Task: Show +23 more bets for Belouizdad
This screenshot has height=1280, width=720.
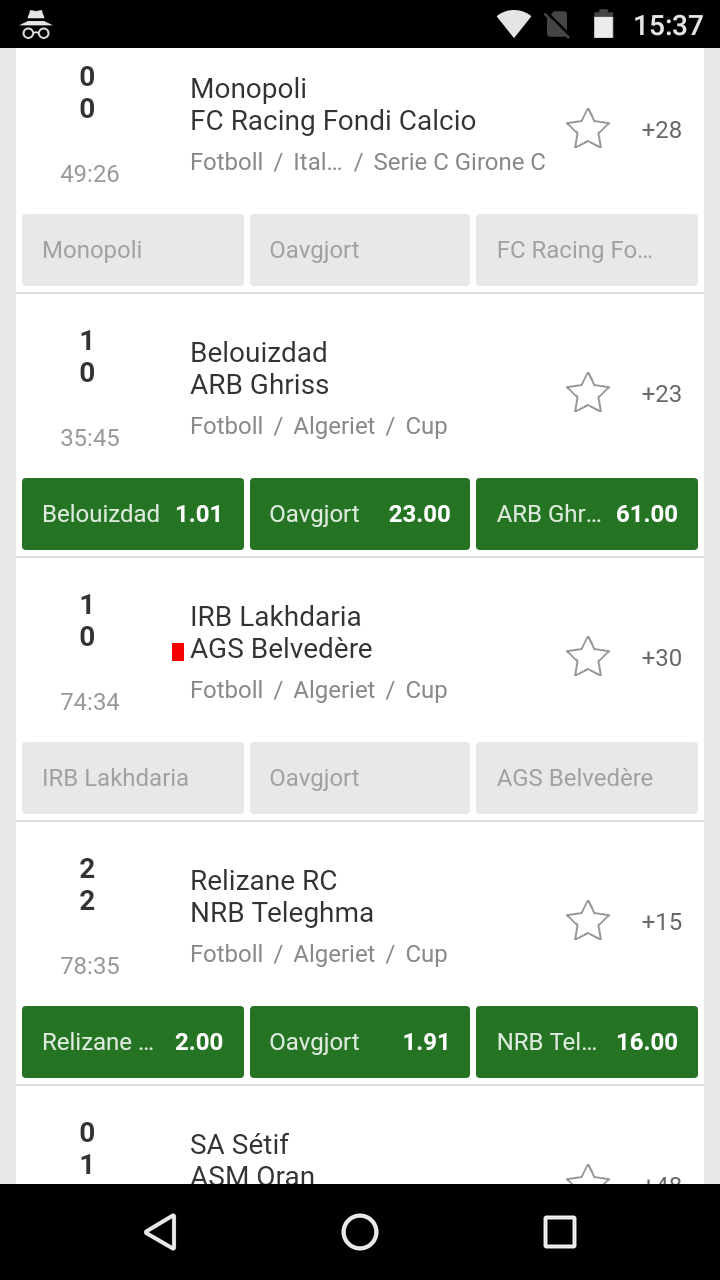Action: [x=662, y=394]
